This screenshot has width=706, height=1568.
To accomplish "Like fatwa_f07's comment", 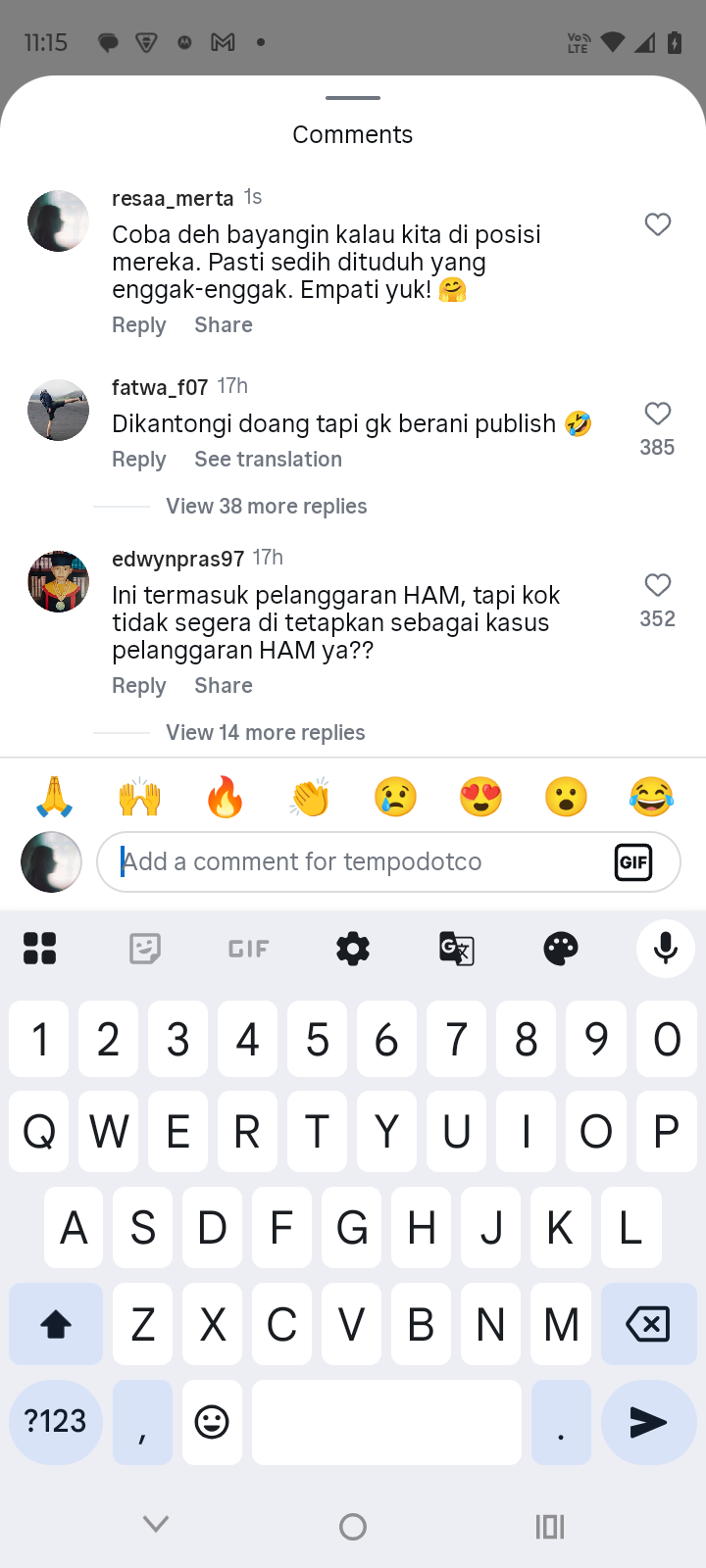I will [x=657, y=414].
